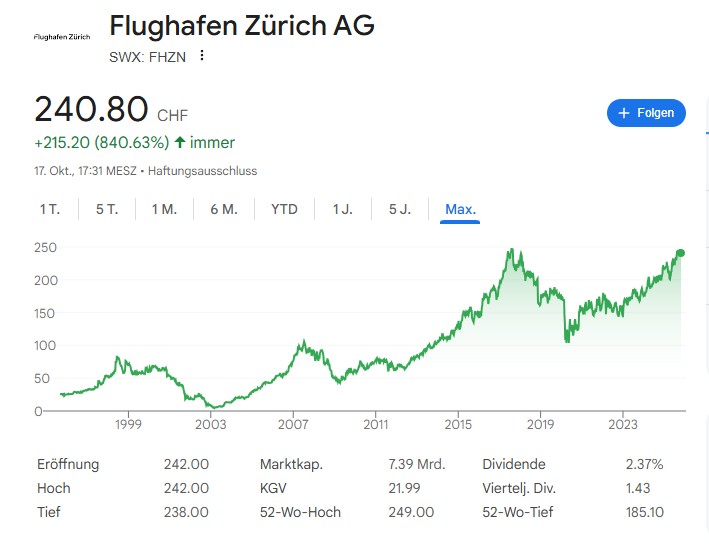Image resolution: width=709 pixels, height=555 pixels.
Task: Show the YTD chart range
Action: pyautogui.click(x=284, y=209)
